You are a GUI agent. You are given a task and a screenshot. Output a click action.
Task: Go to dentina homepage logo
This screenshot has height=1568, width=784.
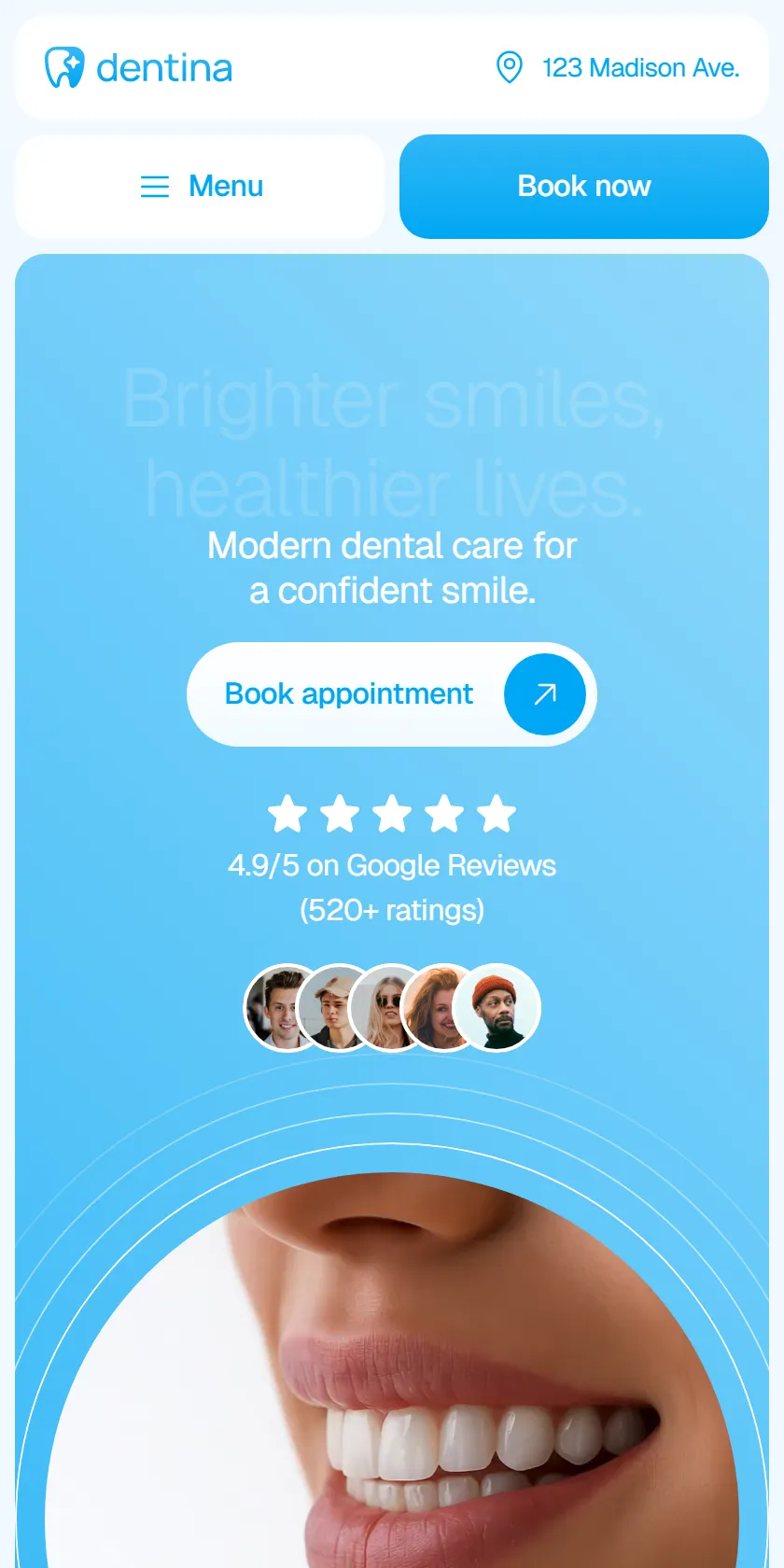(x=139, y=67)
